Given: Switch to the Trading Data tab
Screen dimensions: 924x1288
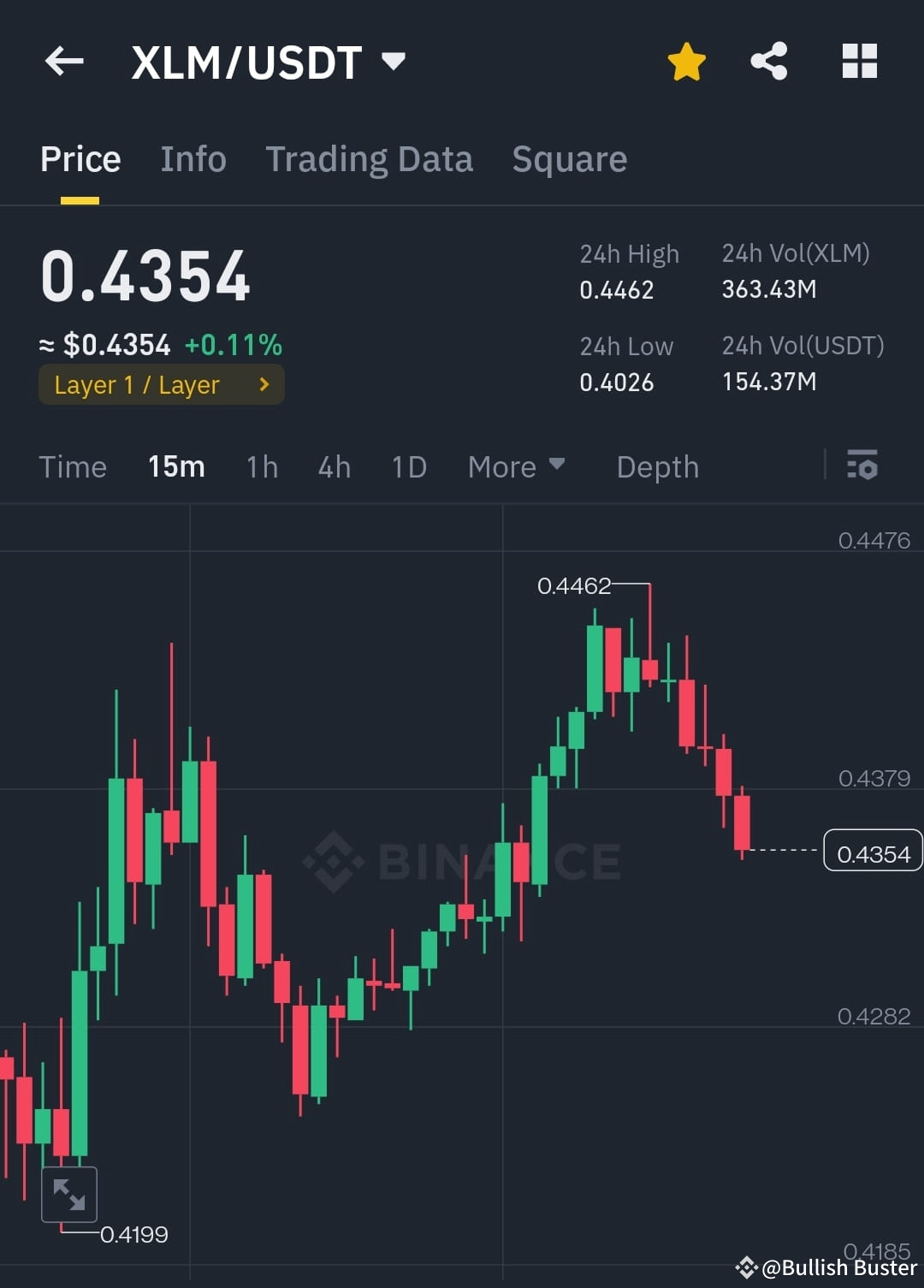Looking at the screenshot, I should (x=370, y=159).
